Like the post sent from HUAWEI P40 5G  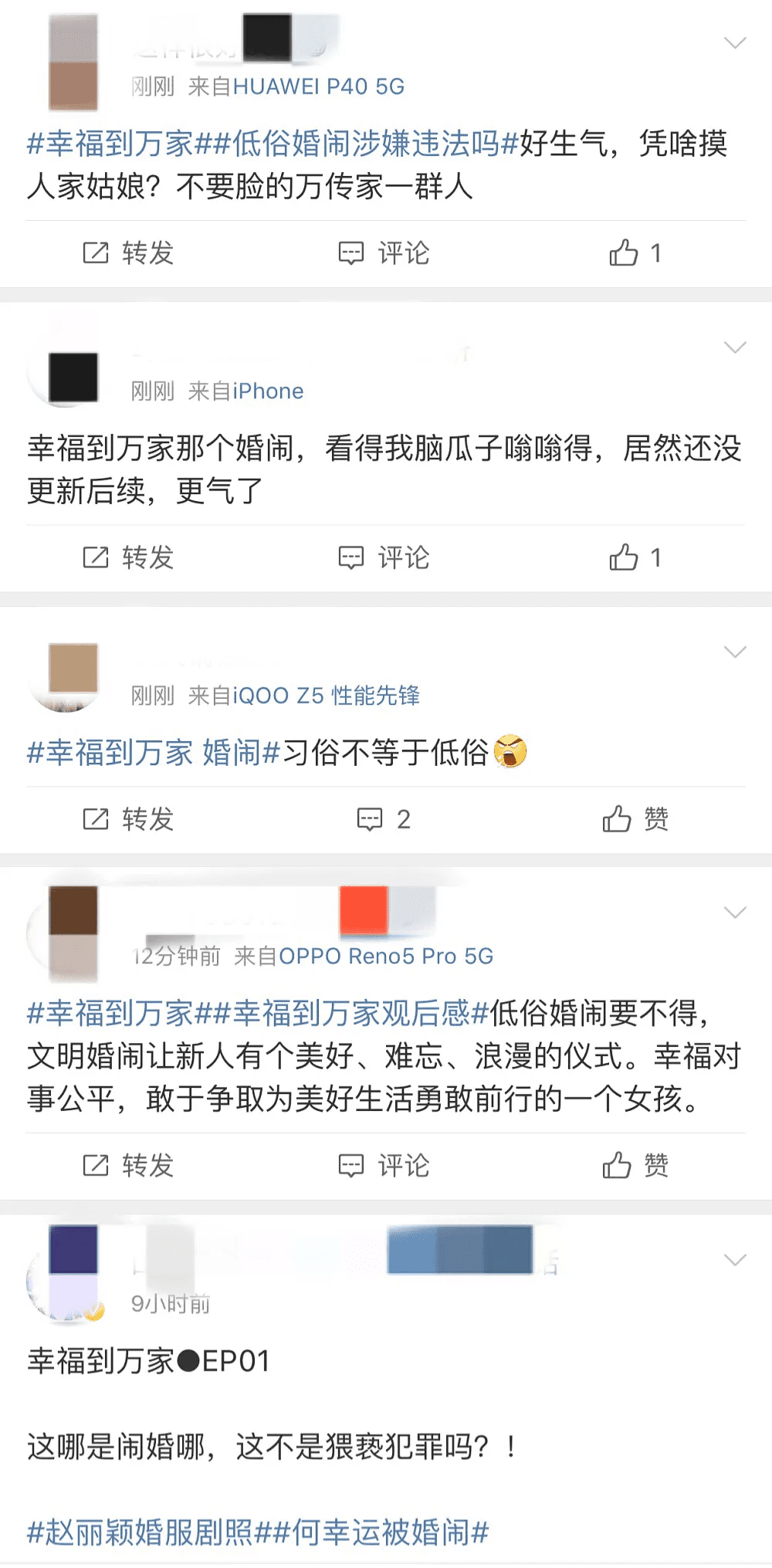(635, 253)
